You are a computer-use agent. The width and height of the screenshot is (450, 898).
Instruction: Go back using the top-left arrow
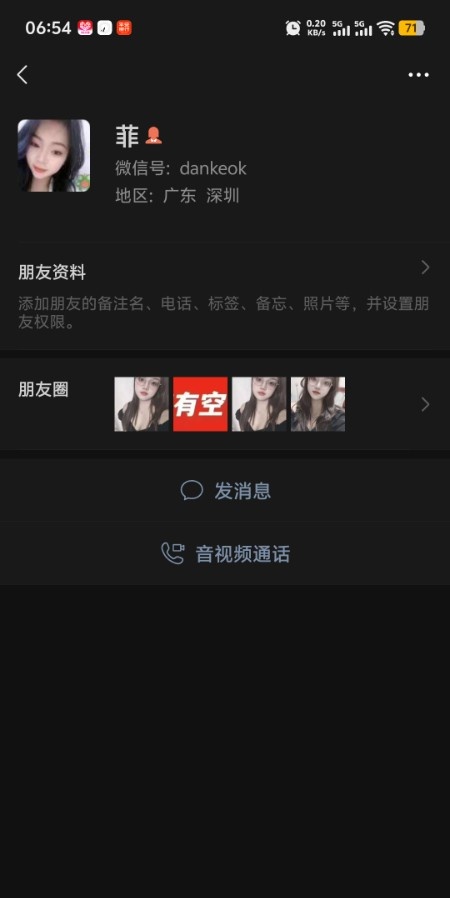pyautogui.click(x=22, y=74)
